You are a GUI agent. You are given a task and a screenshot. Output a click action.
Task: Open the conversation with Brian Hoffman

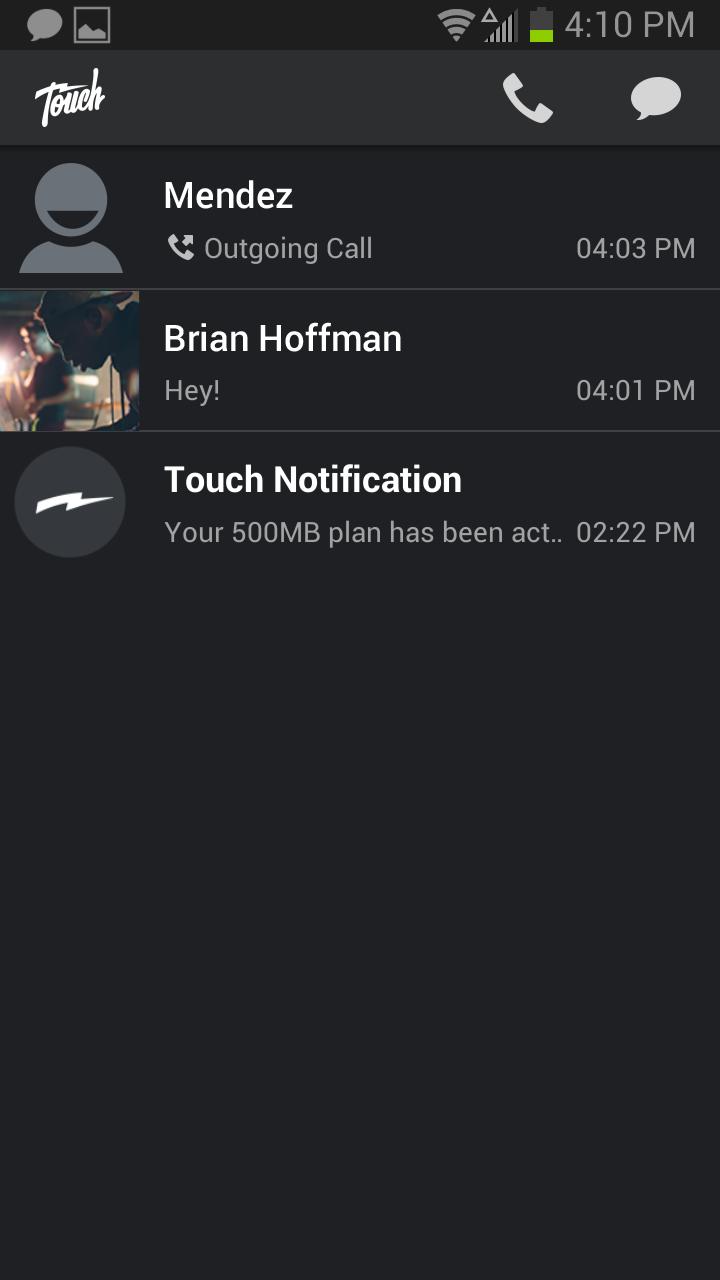(360, 360)
